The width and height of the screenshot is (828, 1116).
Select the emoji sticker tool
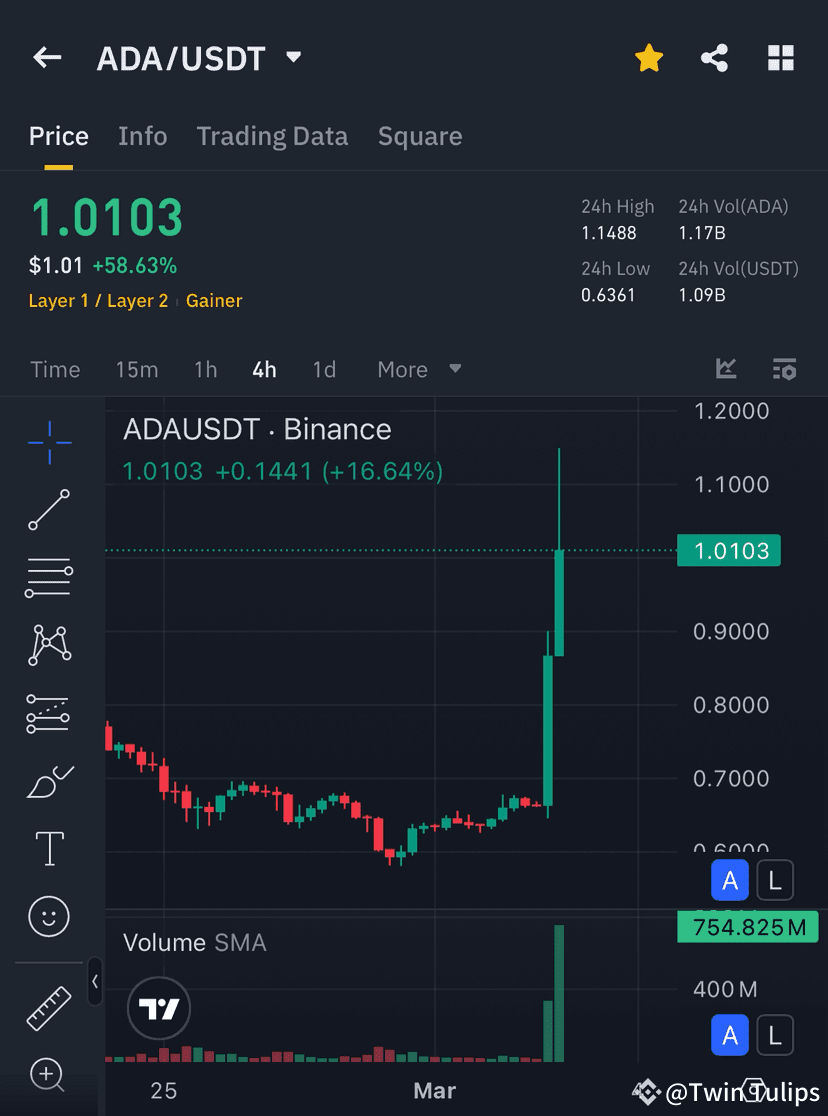[48, 916]
